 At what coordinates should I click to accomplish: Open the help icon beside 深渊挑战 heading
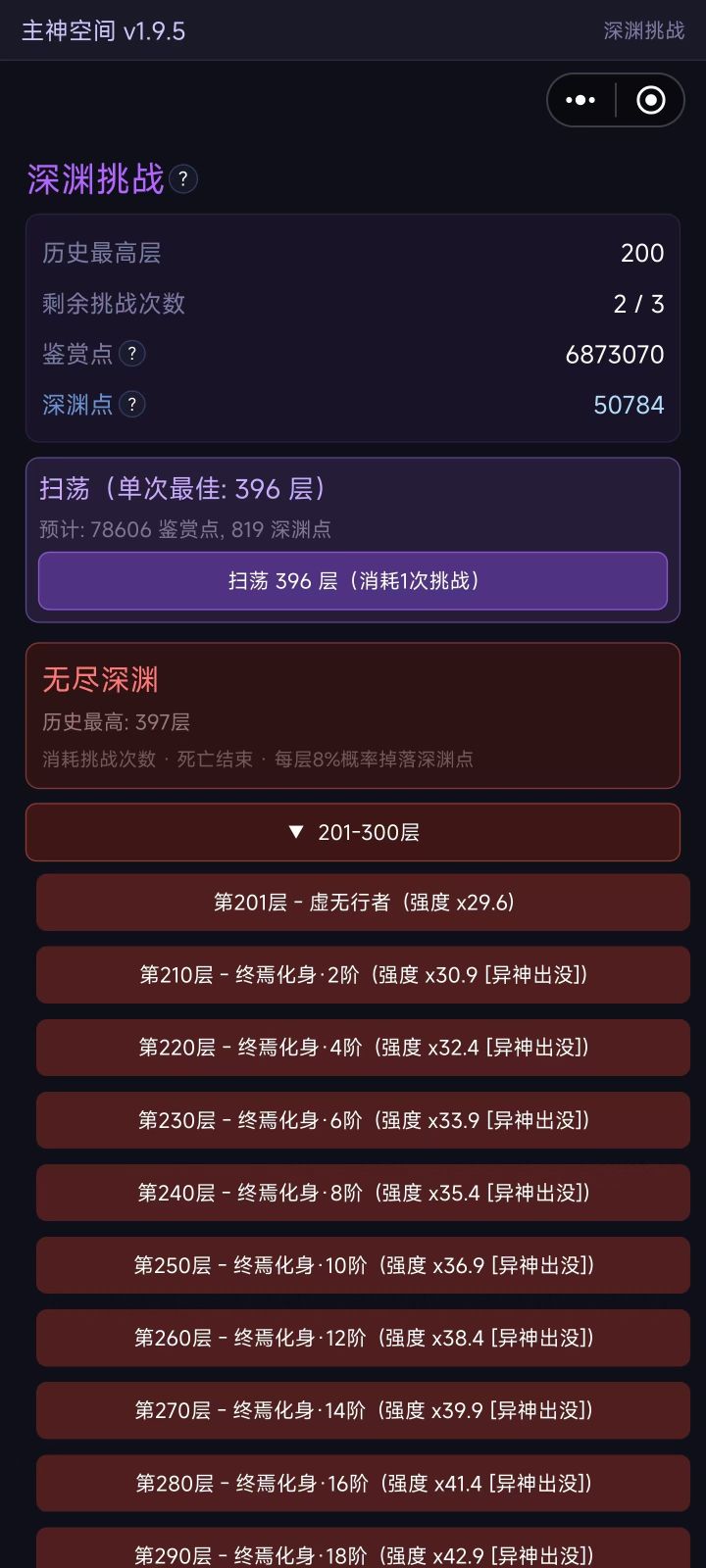tap(180, 179)
